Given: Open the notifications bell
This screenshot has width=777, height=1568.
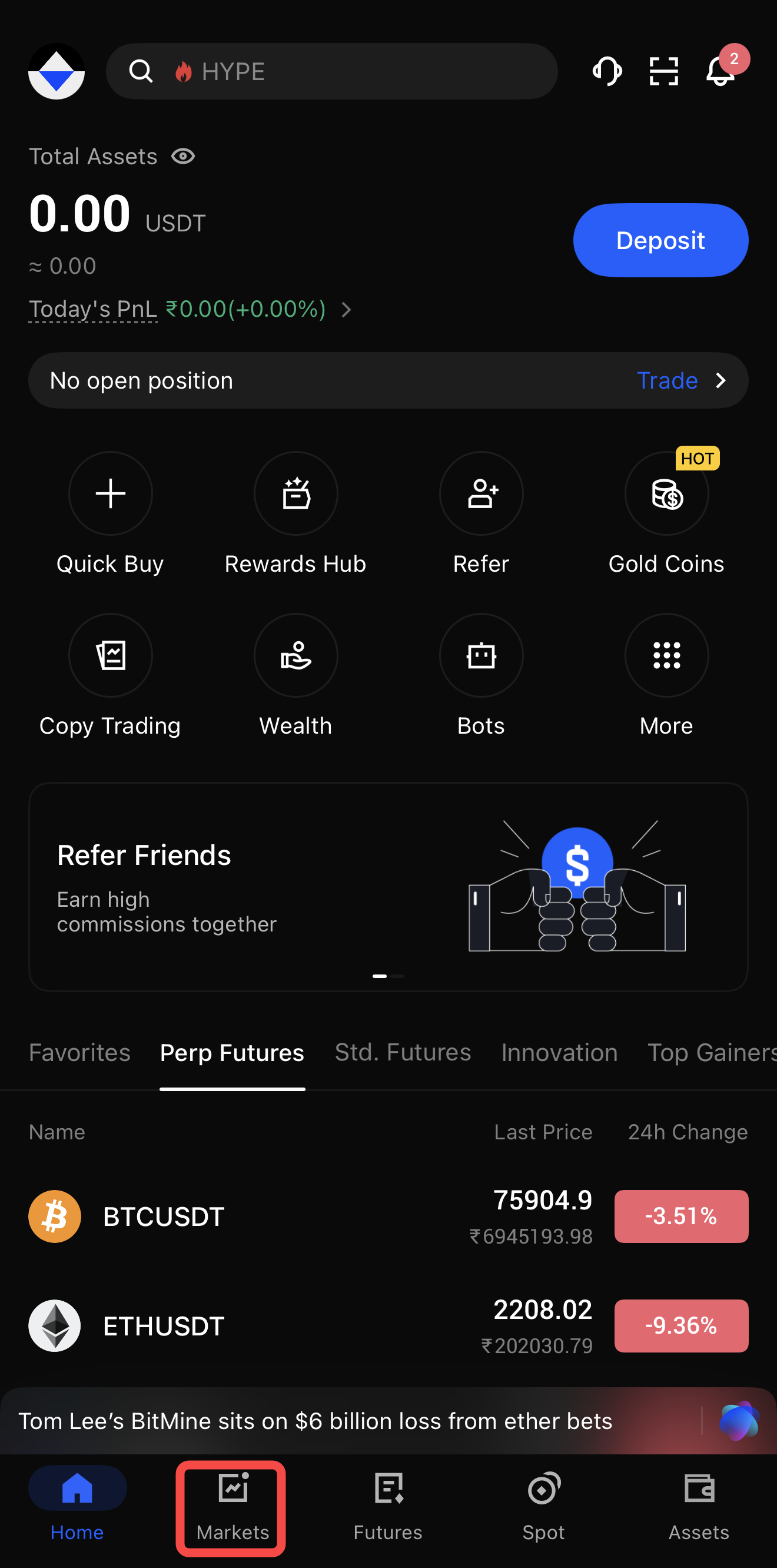Looking at the screenshot, I should pyautogui.click(x=720, y=71).
